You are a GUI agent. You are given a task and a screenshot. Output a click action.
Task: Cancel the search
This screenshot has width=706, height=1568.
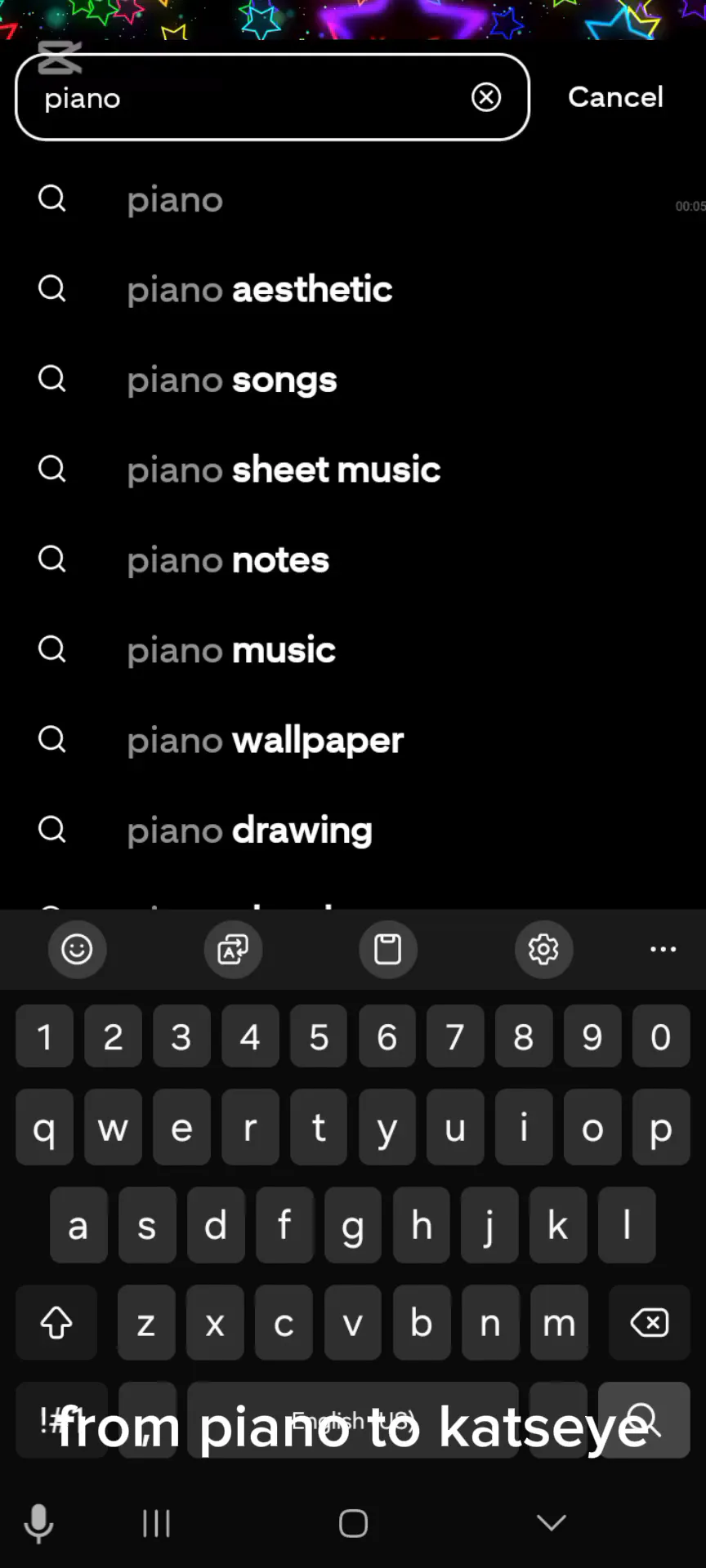615,97
